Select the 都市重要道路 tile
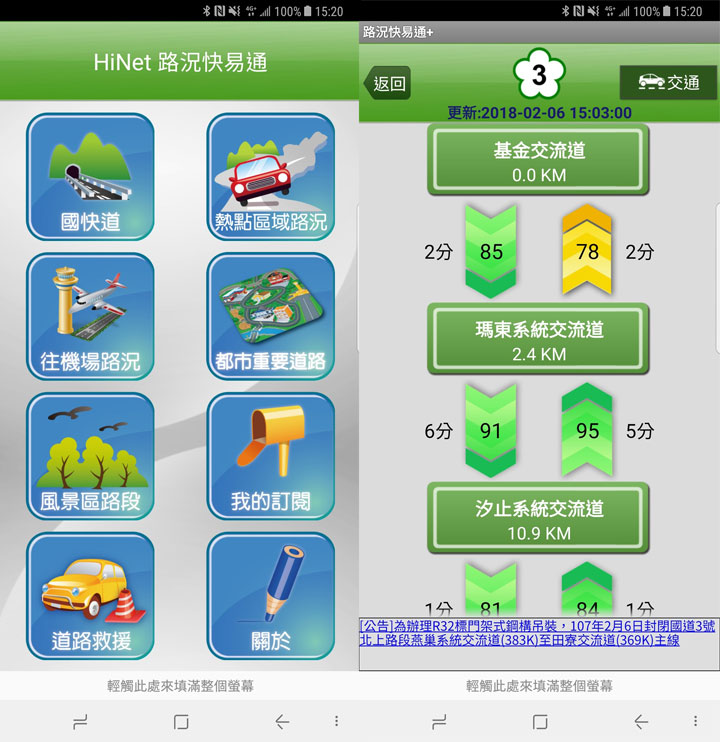 [x=270, y=316]
